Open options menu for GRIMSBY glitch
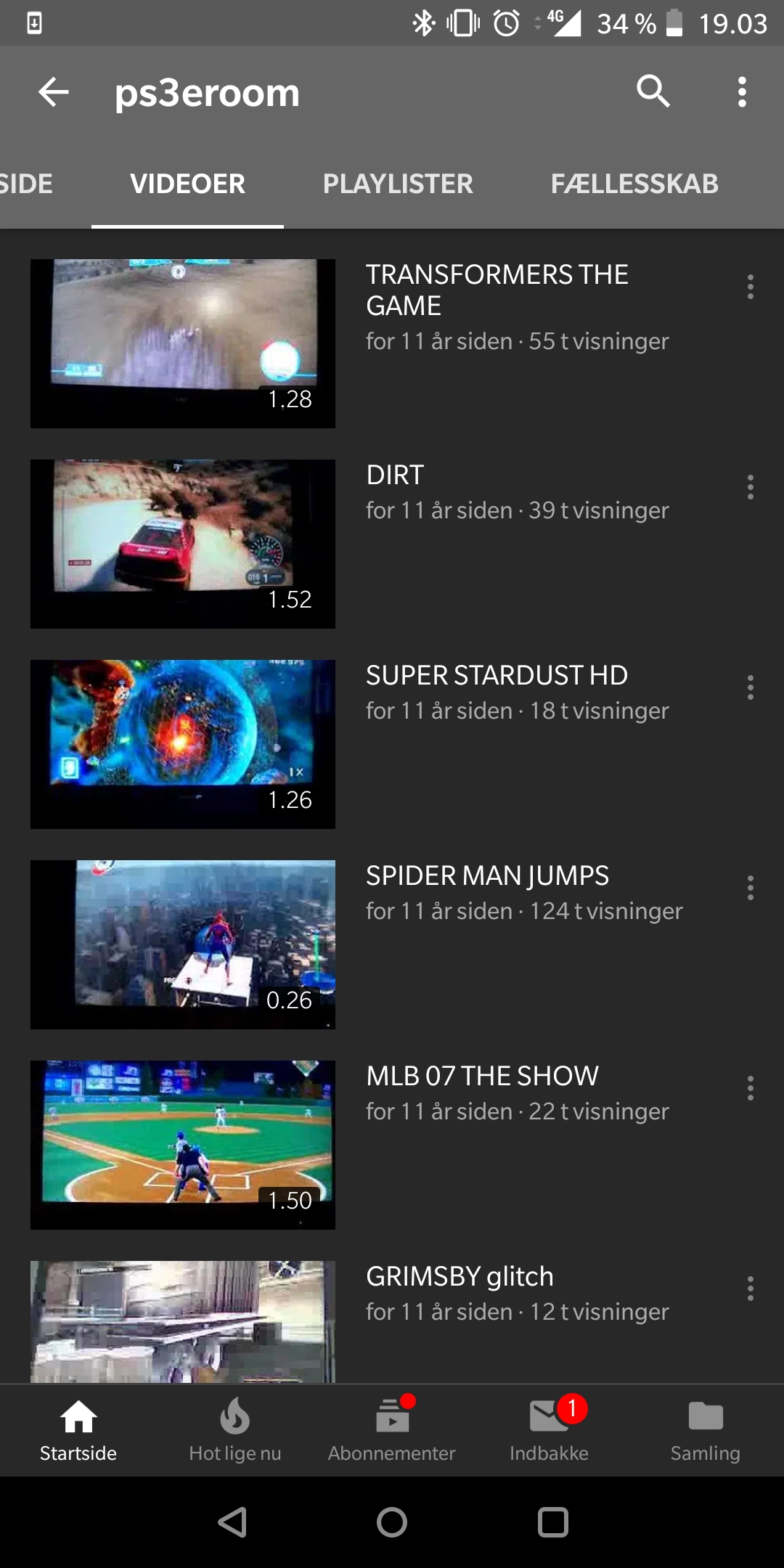This screenshot has width=784, height=1568. point(751,1289)
